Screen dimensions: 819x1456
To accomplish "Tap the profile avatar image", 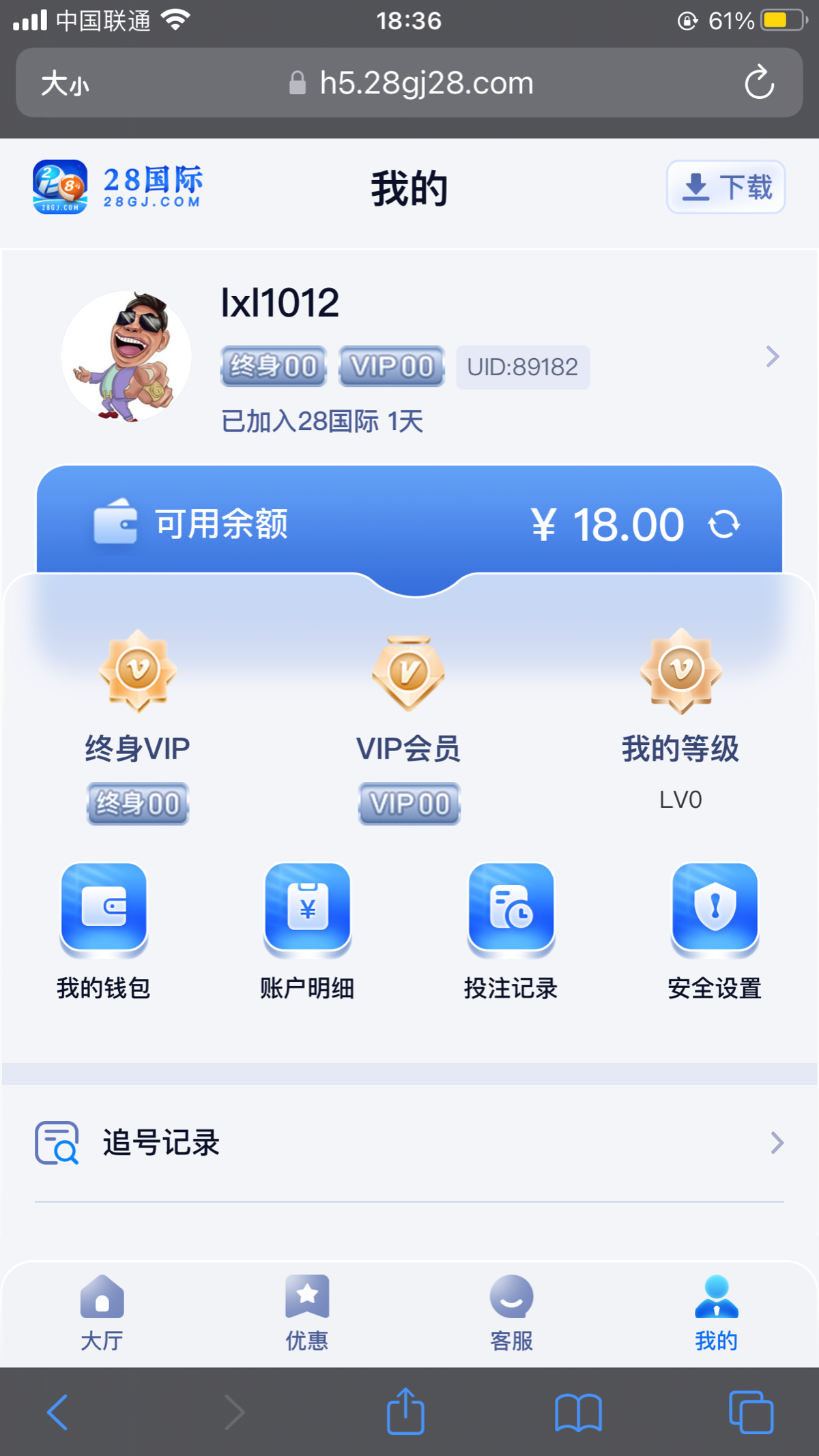I will [126, 356].
